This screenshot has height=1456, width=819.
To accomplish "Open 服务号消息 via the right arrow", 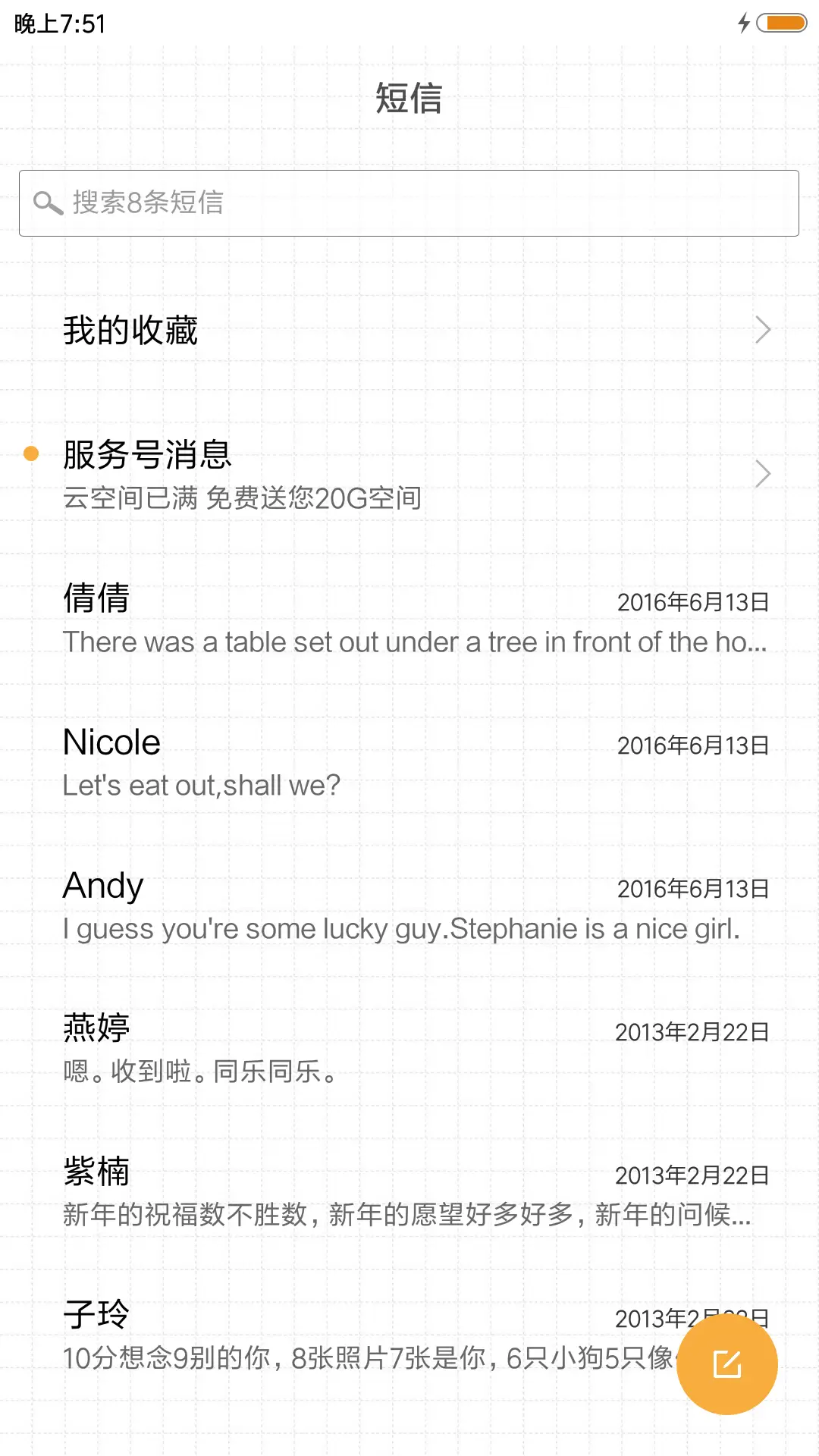I will [762, 473].
